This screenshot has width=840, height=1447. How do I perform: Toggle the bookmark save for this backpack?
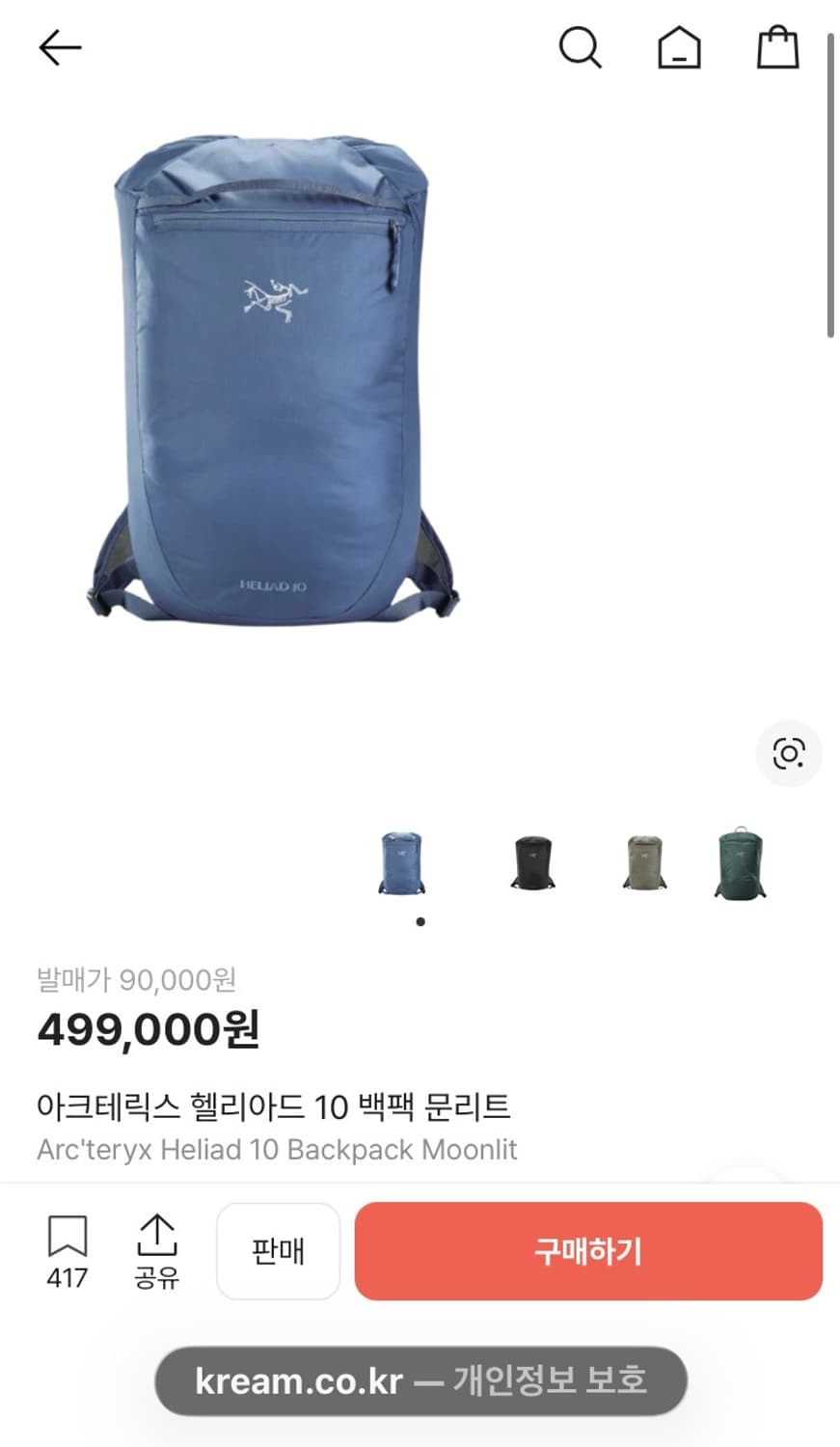[65, 1249]
